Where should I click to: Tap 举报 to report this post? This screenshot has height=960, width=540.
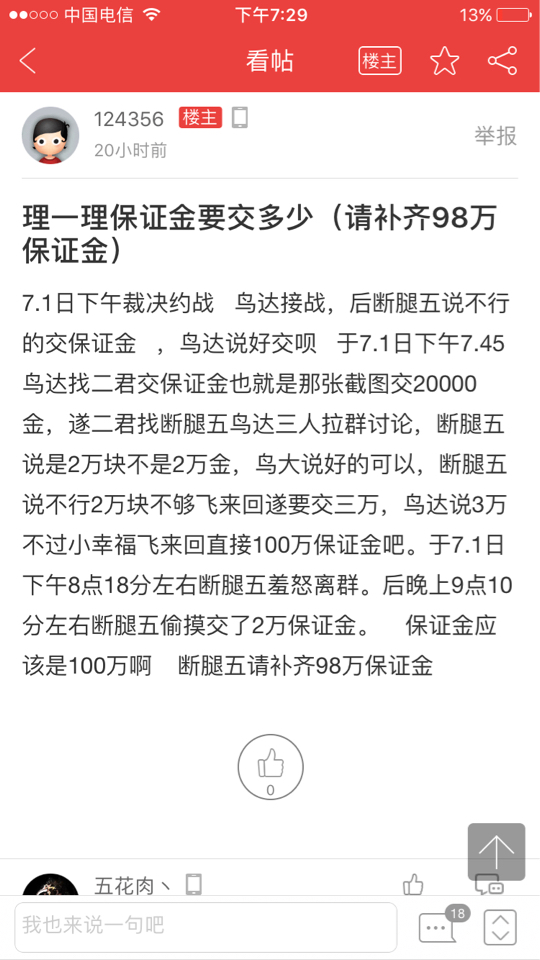coord(495,136)
